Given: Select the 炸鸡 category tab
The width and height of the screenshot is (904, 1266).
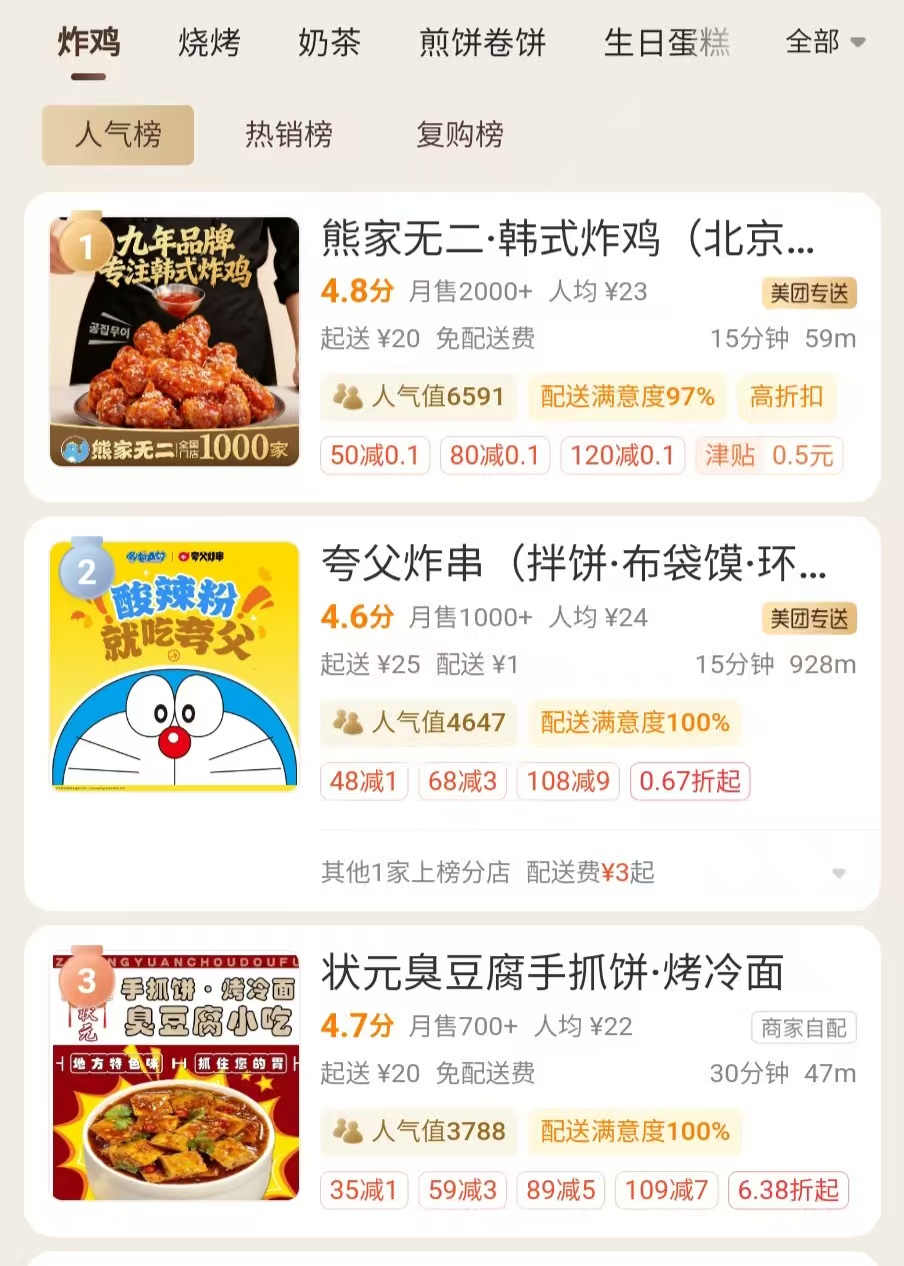Looking at the screenshot, I should 89,43.
